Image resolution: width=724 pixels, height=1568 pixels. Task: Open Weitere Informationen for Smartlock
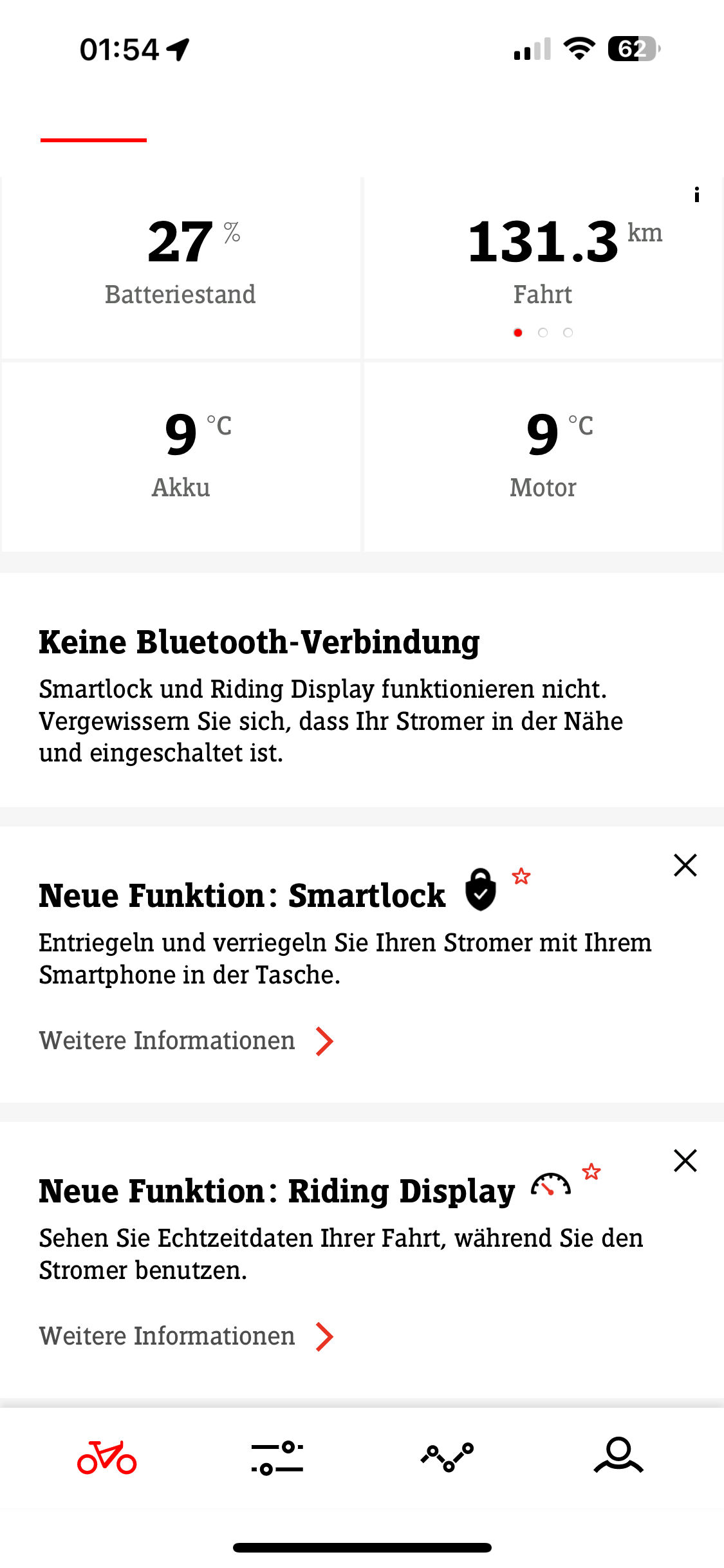(x=186, y=1041)
